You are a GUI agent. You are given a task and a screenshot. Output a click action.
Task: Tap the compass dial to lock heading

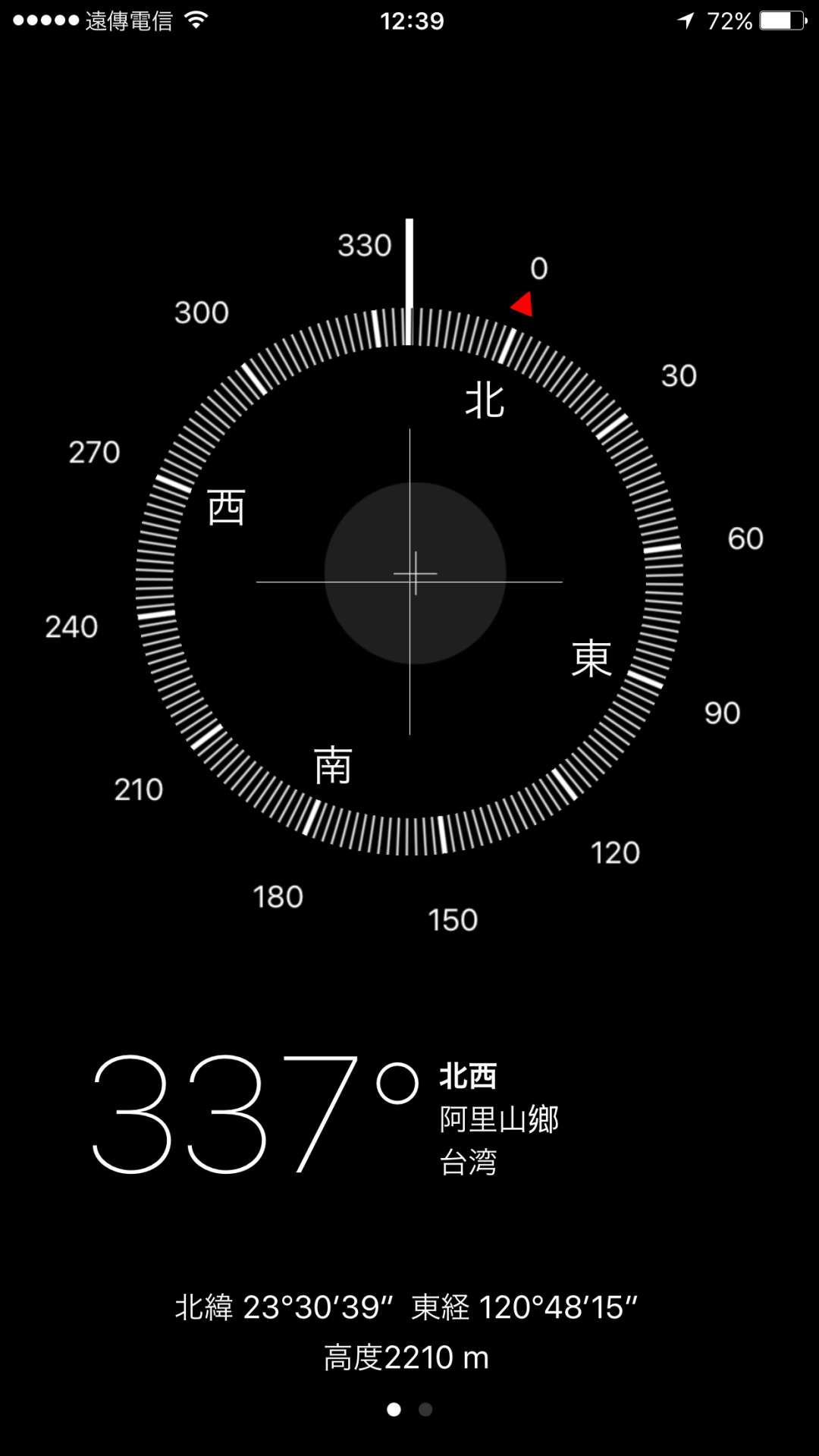[409, 582]
